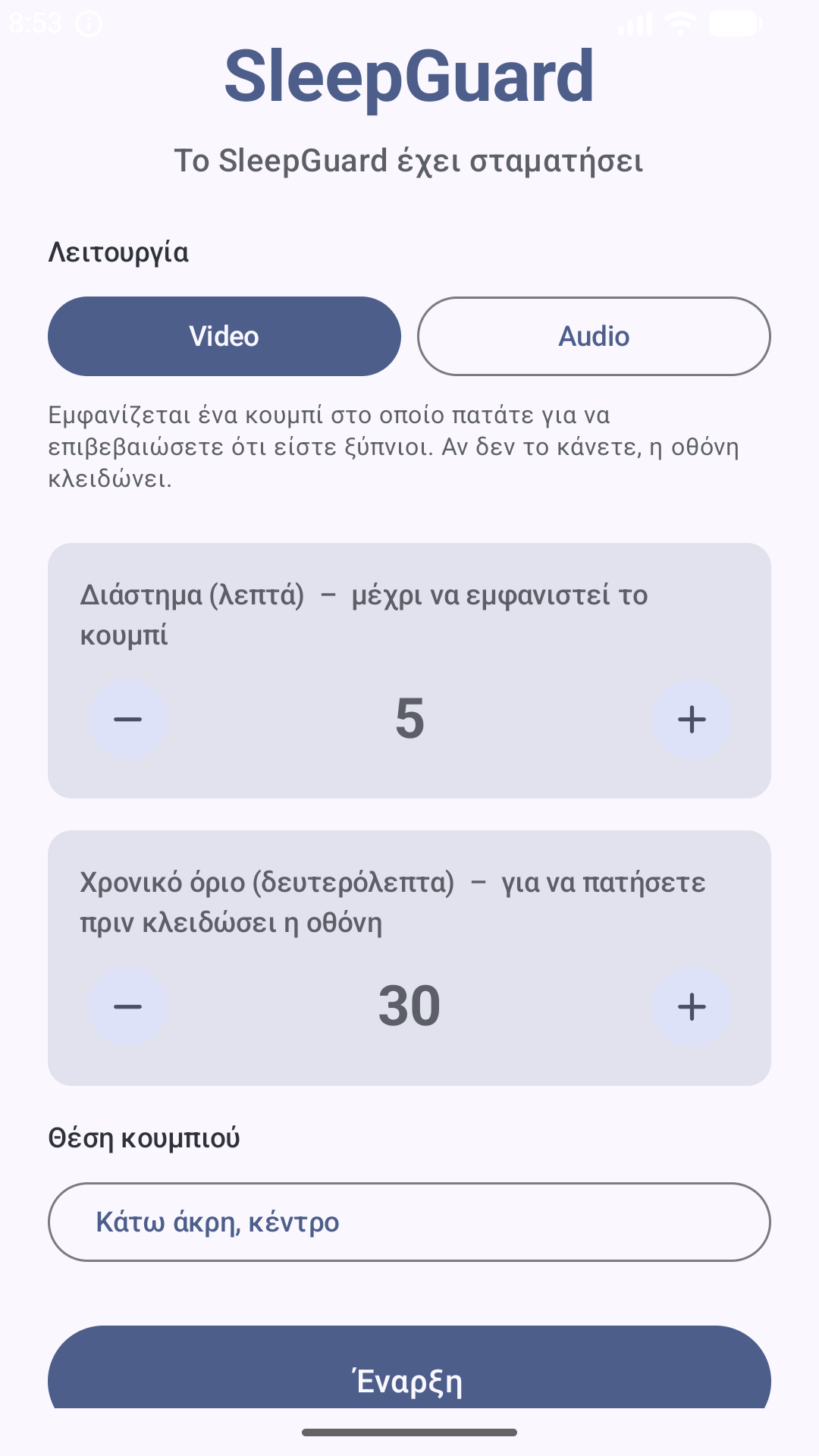Decrease the Διάστημα (λεπτά) interval

click(x=127, y=719)
